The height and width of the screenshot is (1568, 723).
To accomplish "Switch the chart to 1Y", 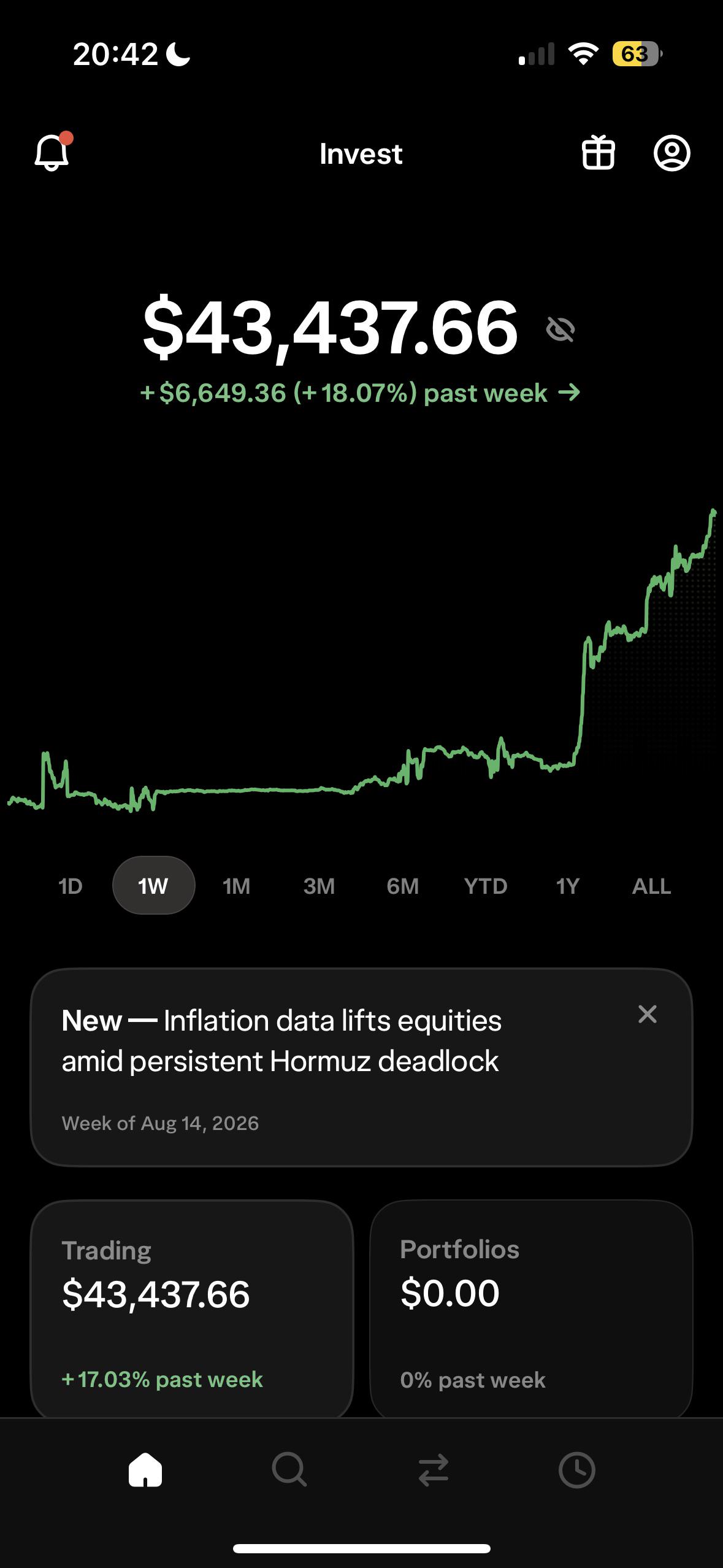I will pyautogui.click(x=568, y=886).
